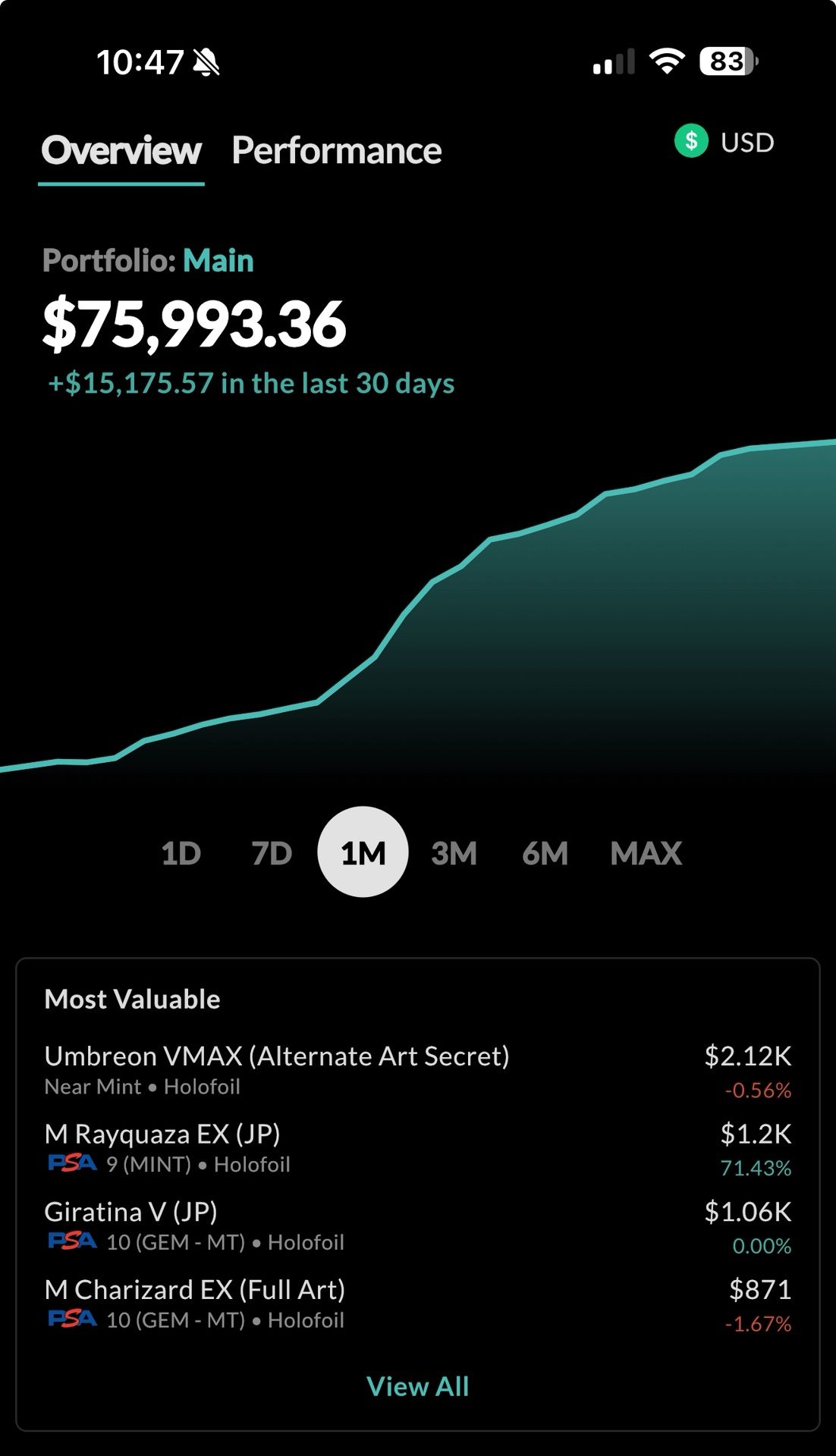The height and width of the screenshot is (1456, 836).
Task: Select the 7D time range
Action: click(272, 853)
